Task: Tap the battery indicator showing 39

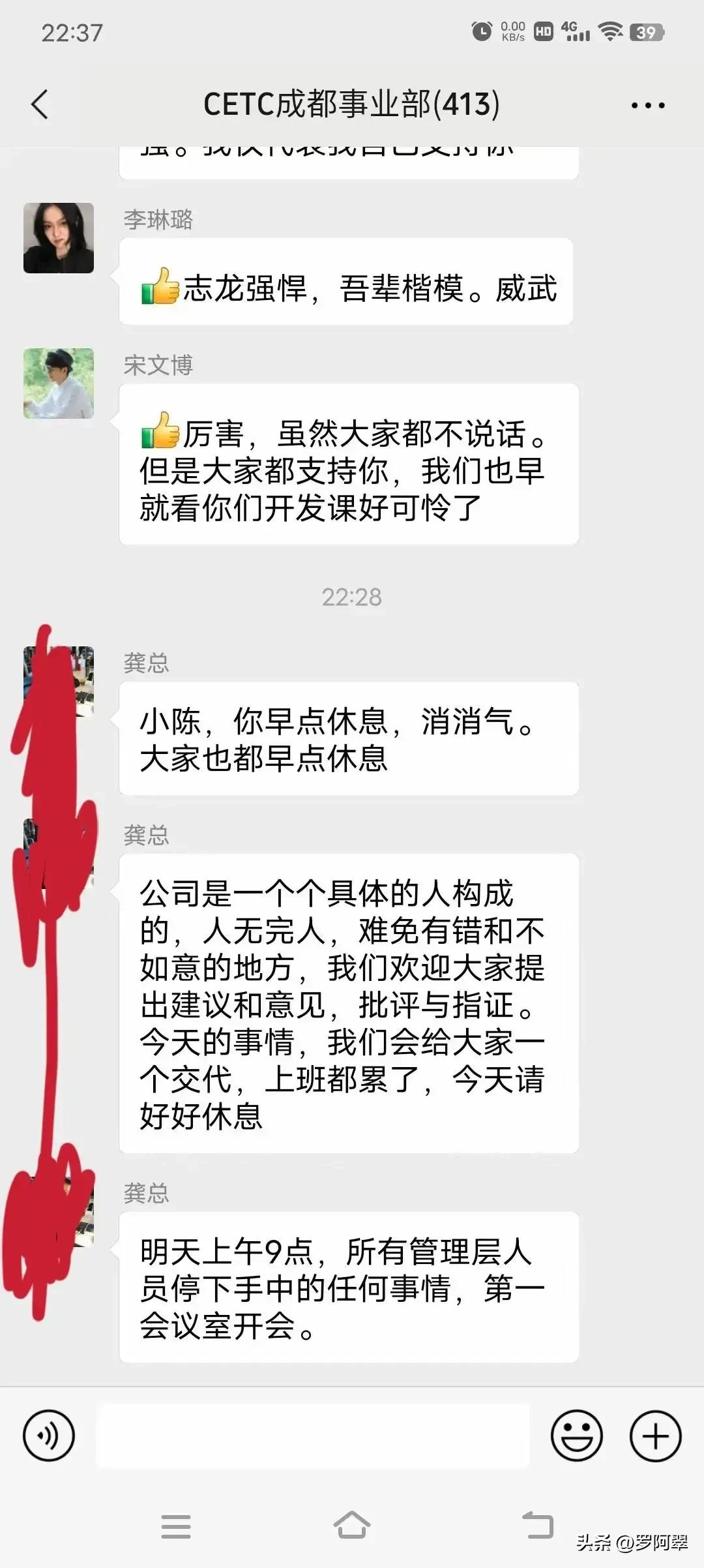Action: (645, 31)
